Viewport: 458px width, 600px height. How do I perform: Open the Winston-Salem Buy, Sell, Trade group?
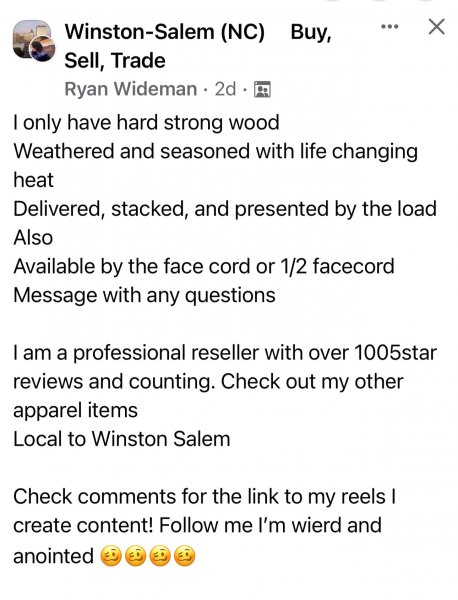click(198, 46)
